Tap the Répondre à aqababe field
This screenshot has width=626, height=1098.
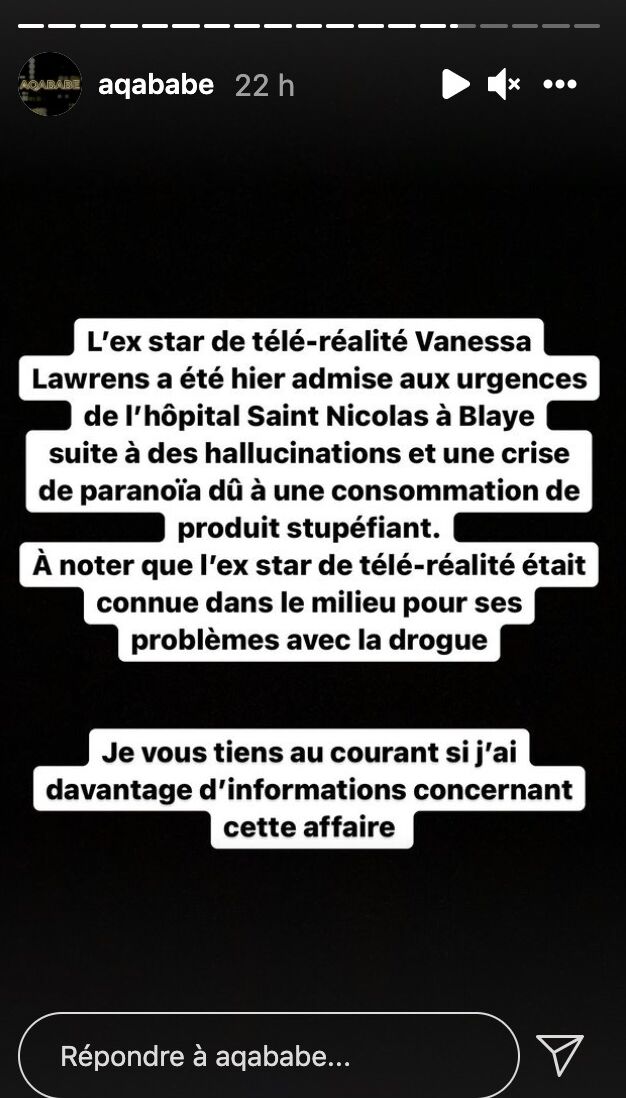[x=269, y=1056]
